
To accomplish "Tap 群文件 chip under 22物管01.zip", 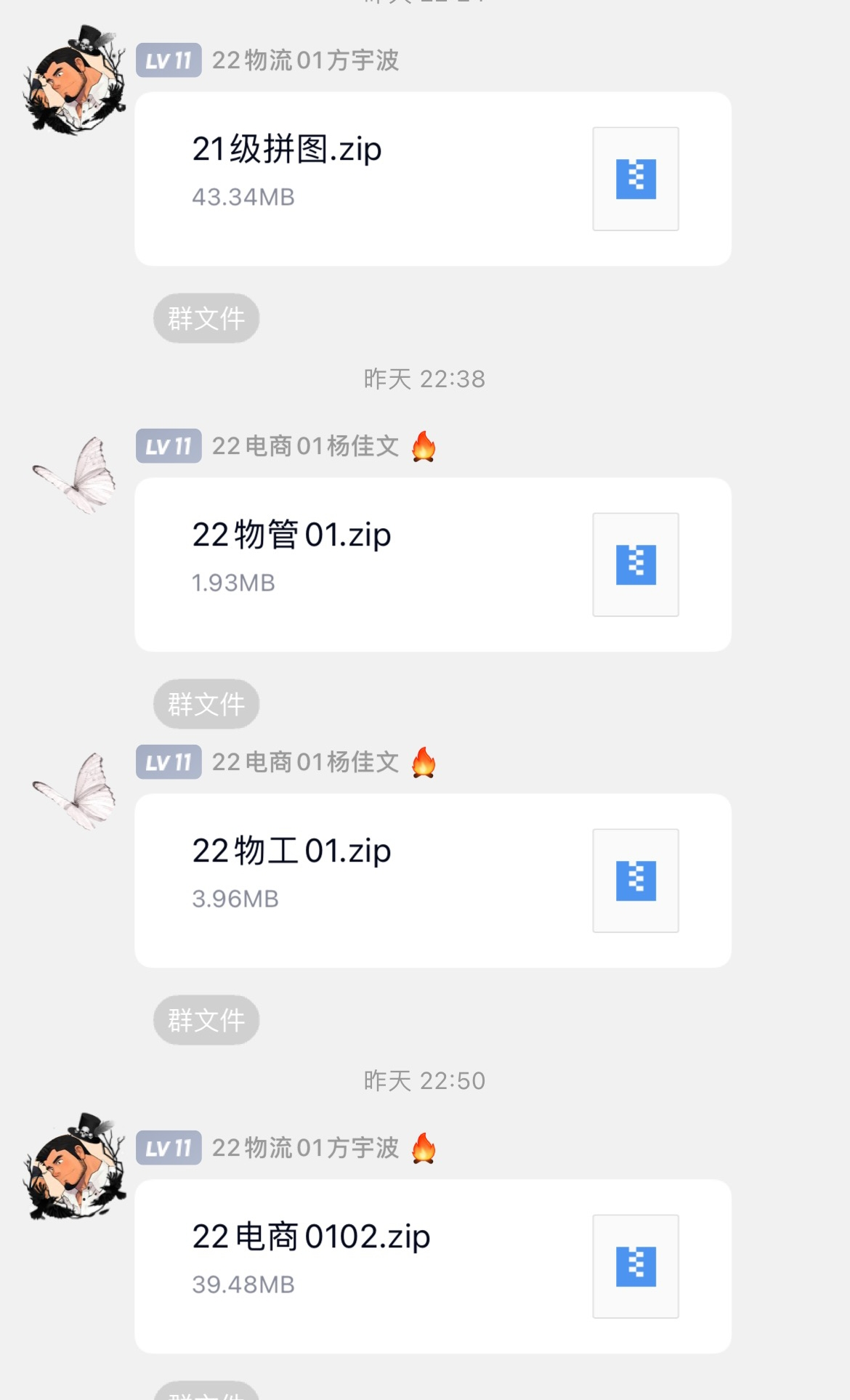I will (x=206, y=704).
